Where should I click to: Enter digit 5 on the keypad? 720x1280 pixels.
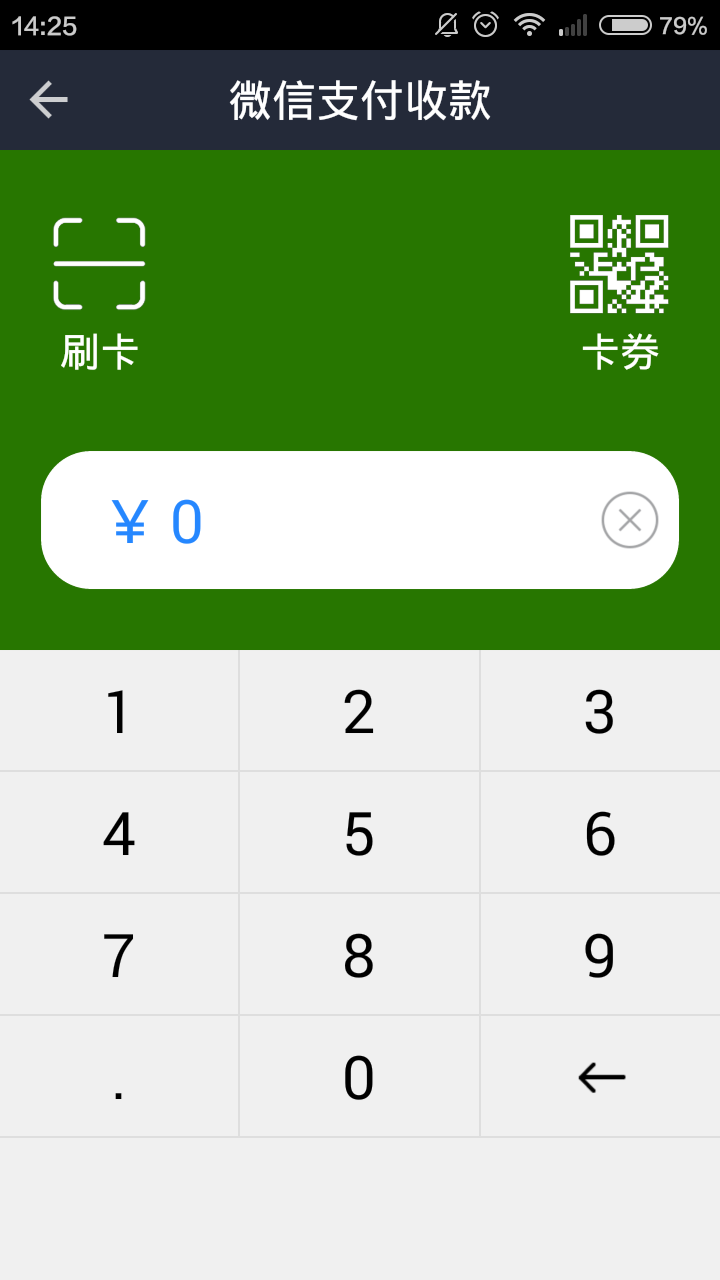pyautogui.click(x=359, y=833)
